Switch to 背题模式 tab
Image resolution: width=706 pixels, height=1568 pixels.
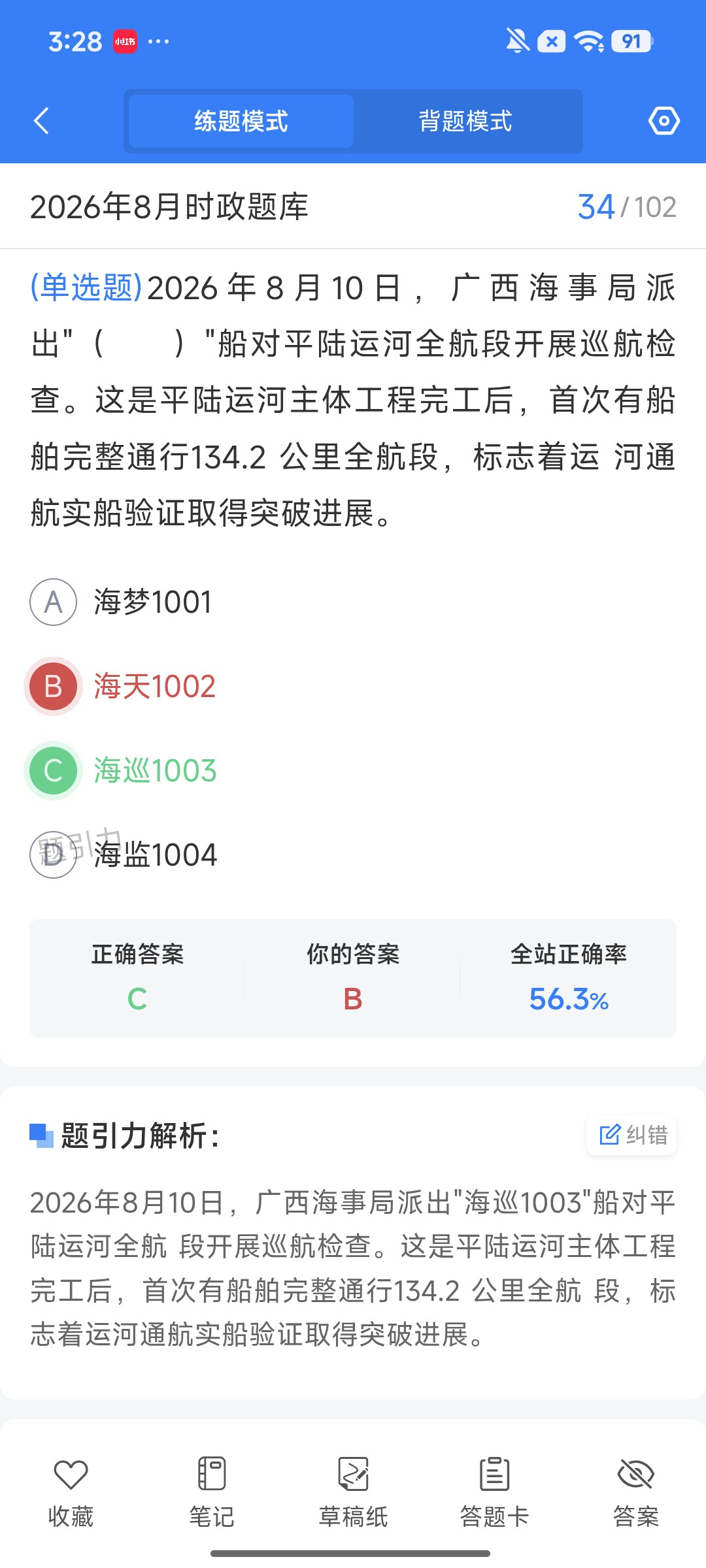tap(465, 121)
